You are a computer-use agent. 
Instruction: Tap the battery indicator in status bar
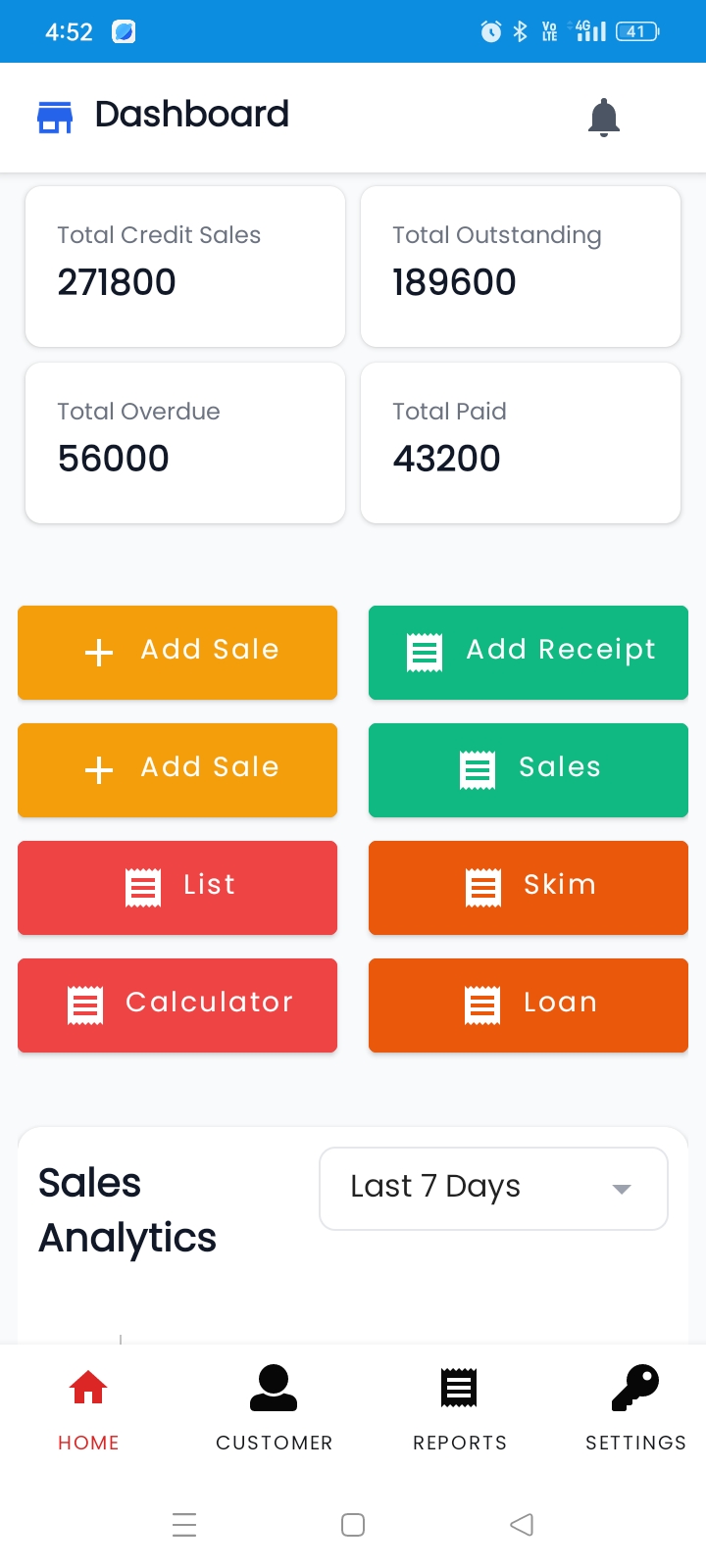635,30
